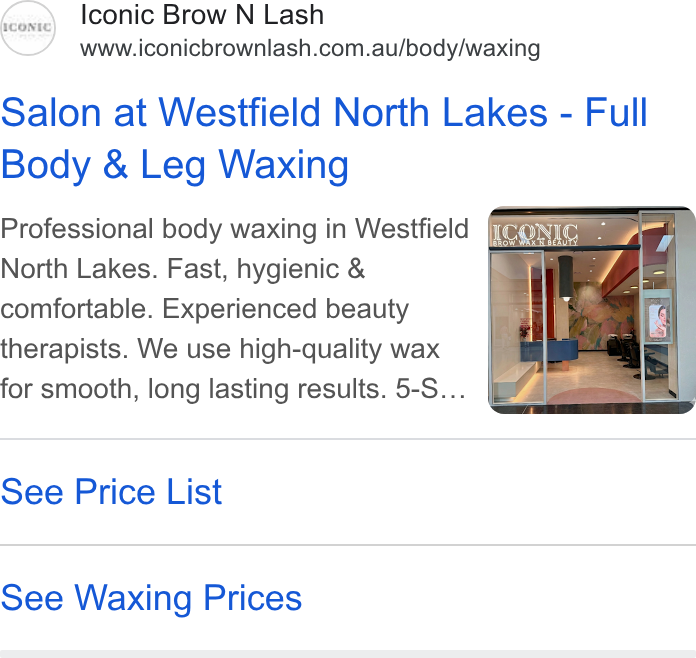The image size is (696, 658).
Task: Tap the salon storefront thumbnail image
Action: (592, 310)
